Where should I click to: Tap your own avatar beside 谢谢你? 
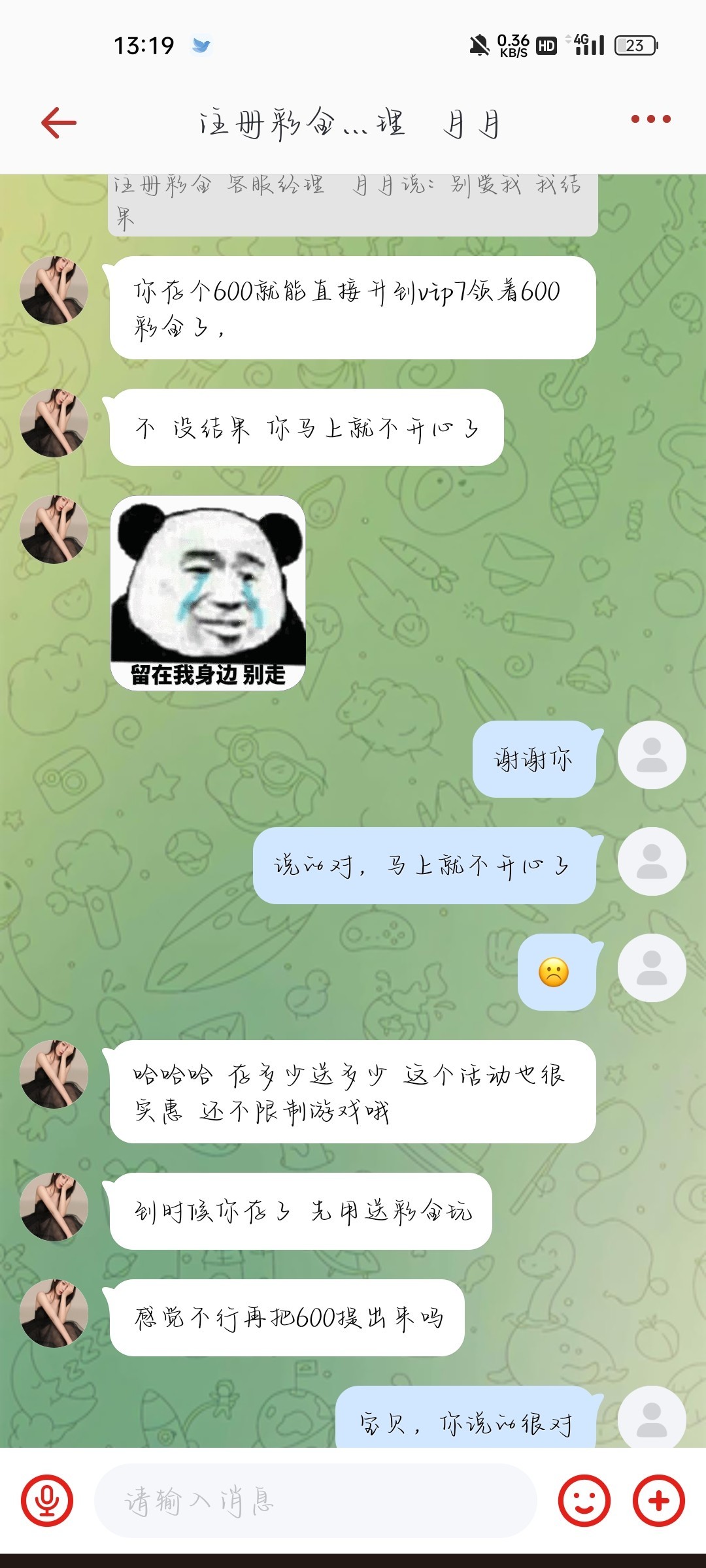(x=652, y=755)
